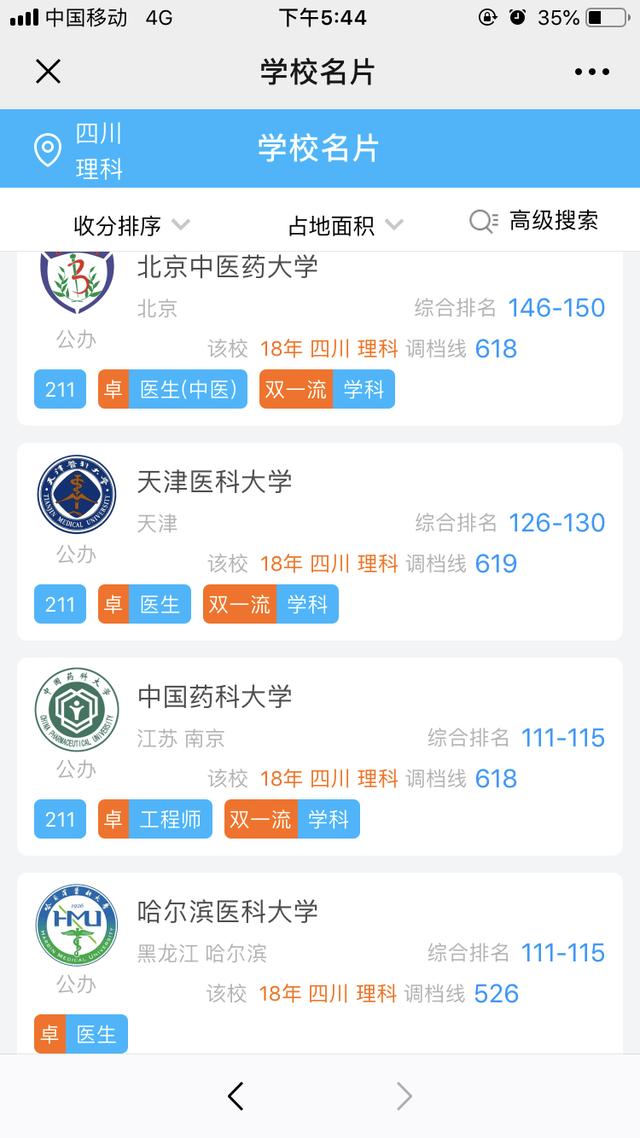Change the 四川 理科 location selector
This screenshot has height=1138, width=640.
(x=80, y=150)
